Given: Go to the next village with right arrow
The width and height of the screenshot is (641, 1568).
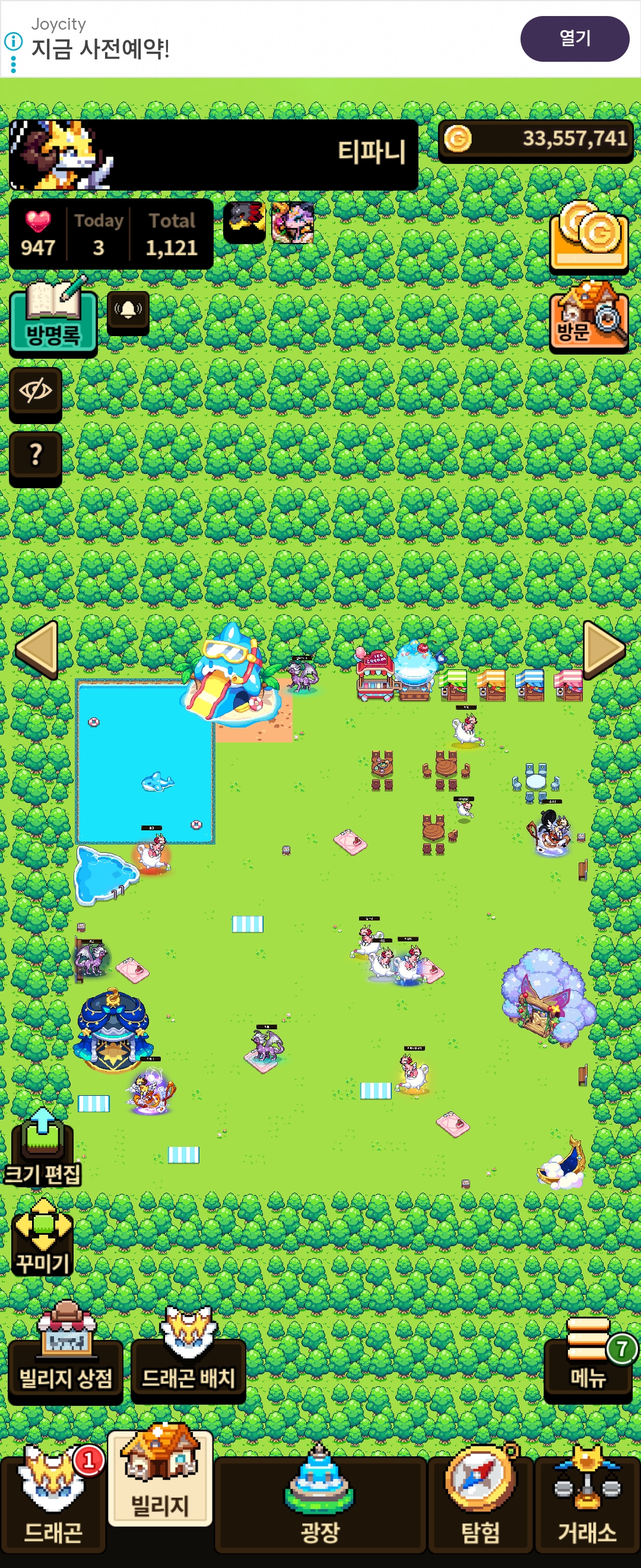Looking at the screenshot, I should (x=604, y=650).
